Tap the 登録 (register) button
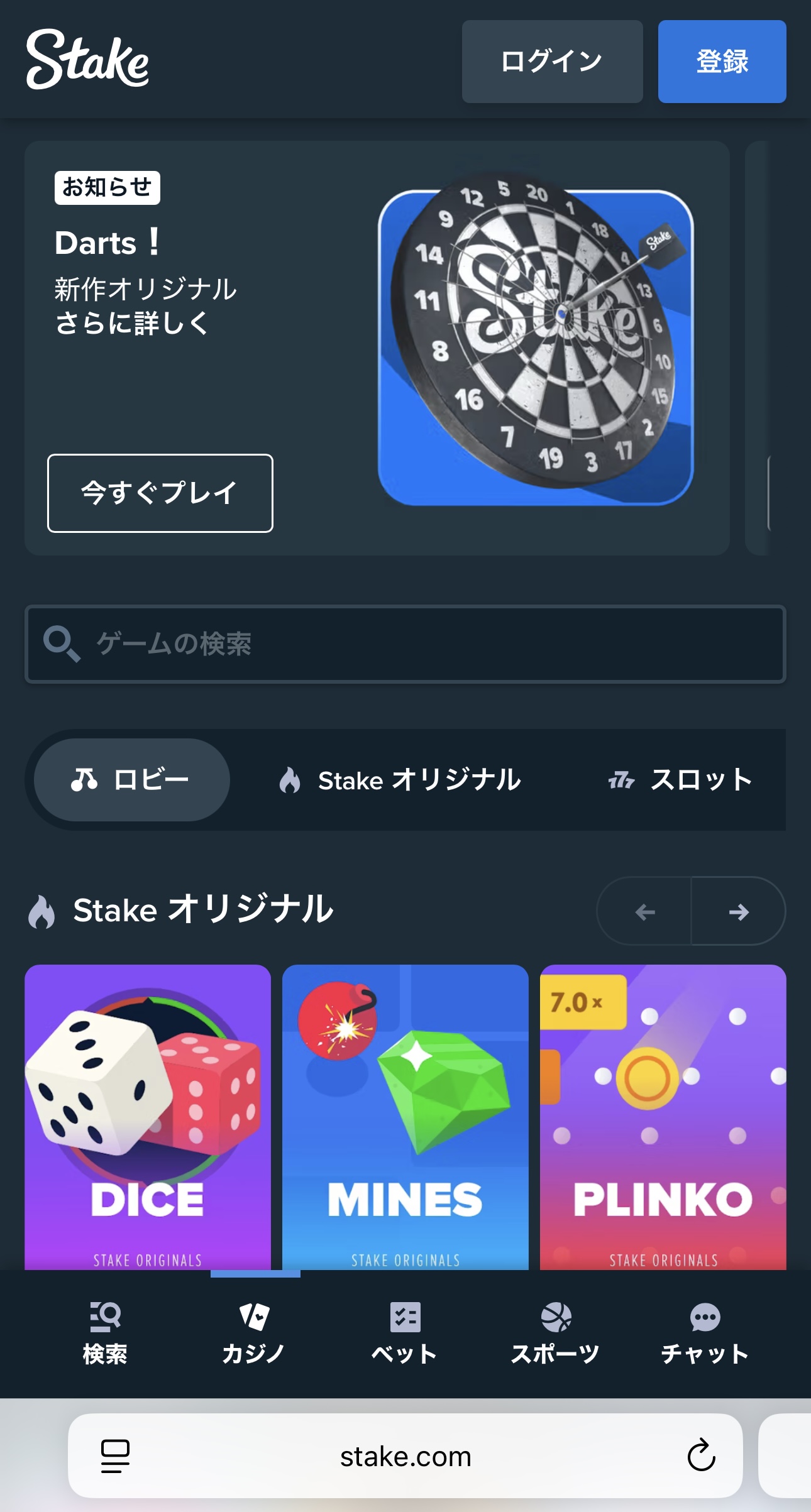811x1512 pixels. 722,62
